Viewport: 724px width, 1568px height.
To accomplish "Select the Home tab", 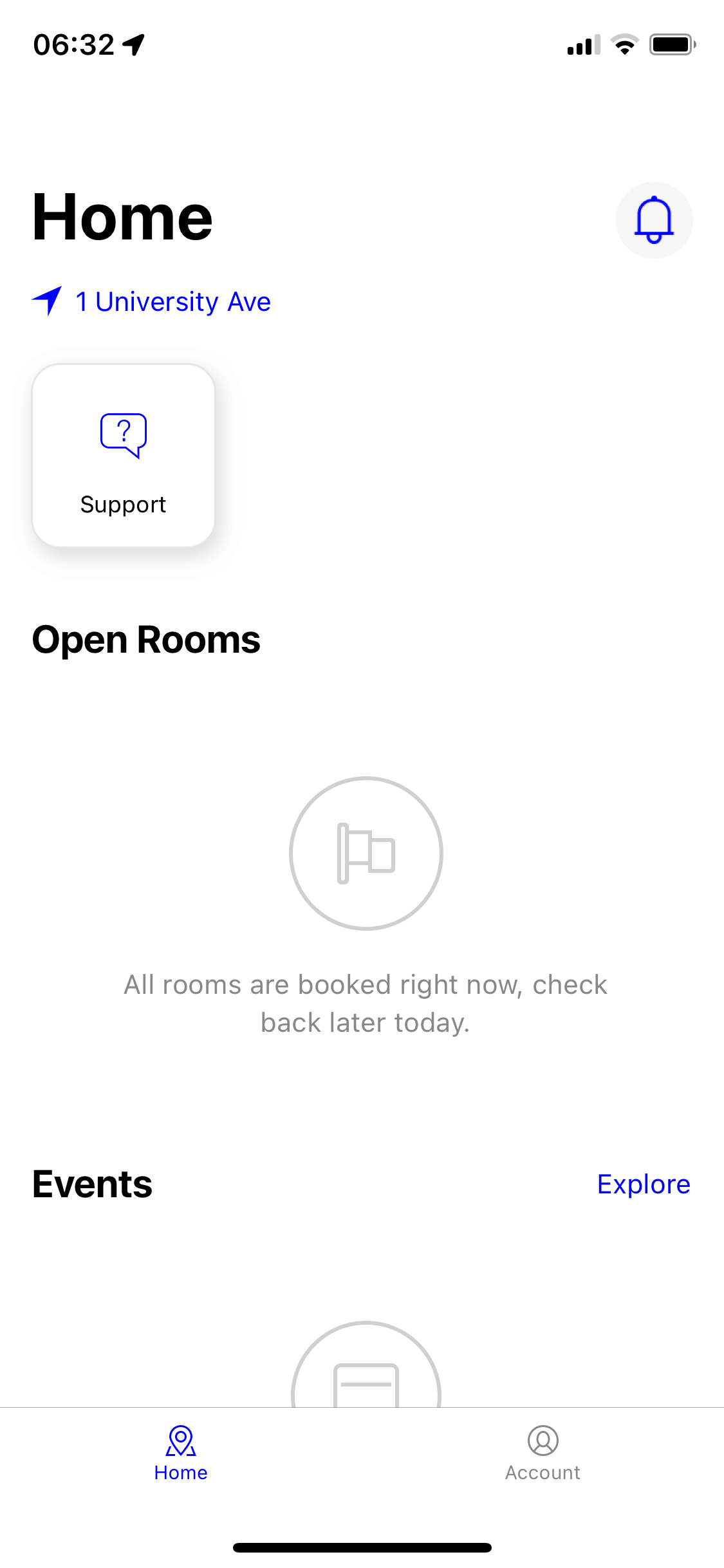I will pos(181,1453).
